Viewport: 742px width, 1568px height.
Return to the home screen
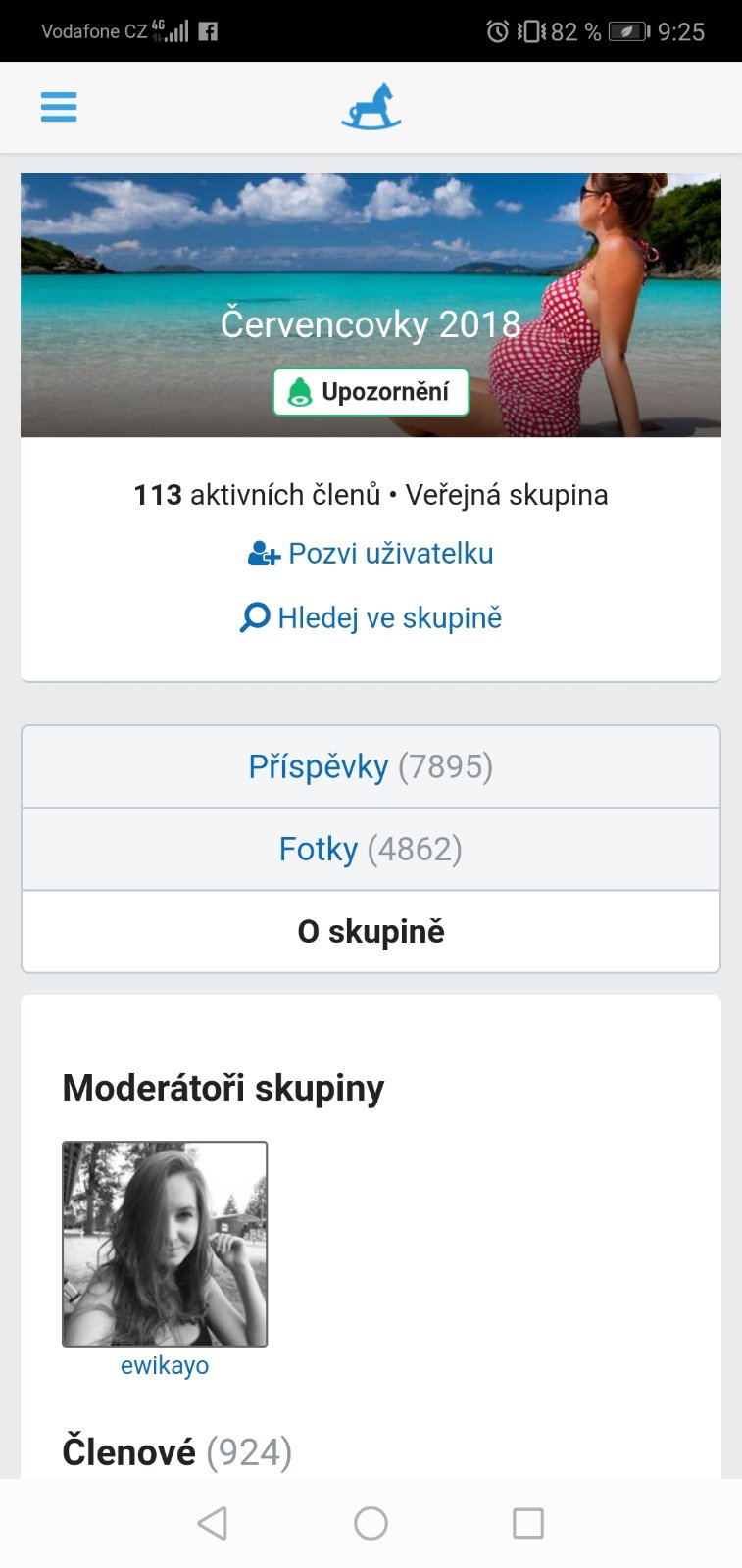coord(371,1523)
